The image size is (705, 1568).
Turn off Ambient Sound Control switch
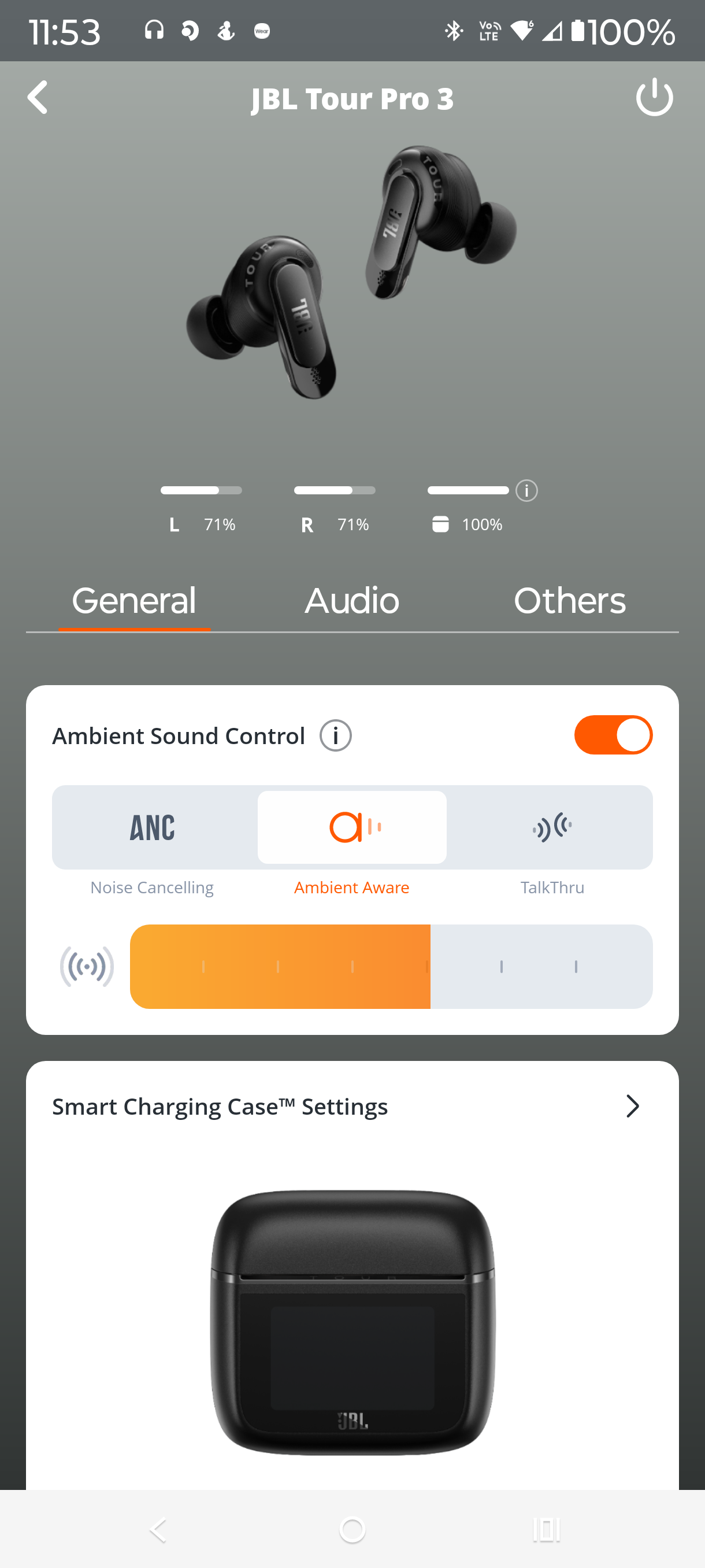coord(613,735)
